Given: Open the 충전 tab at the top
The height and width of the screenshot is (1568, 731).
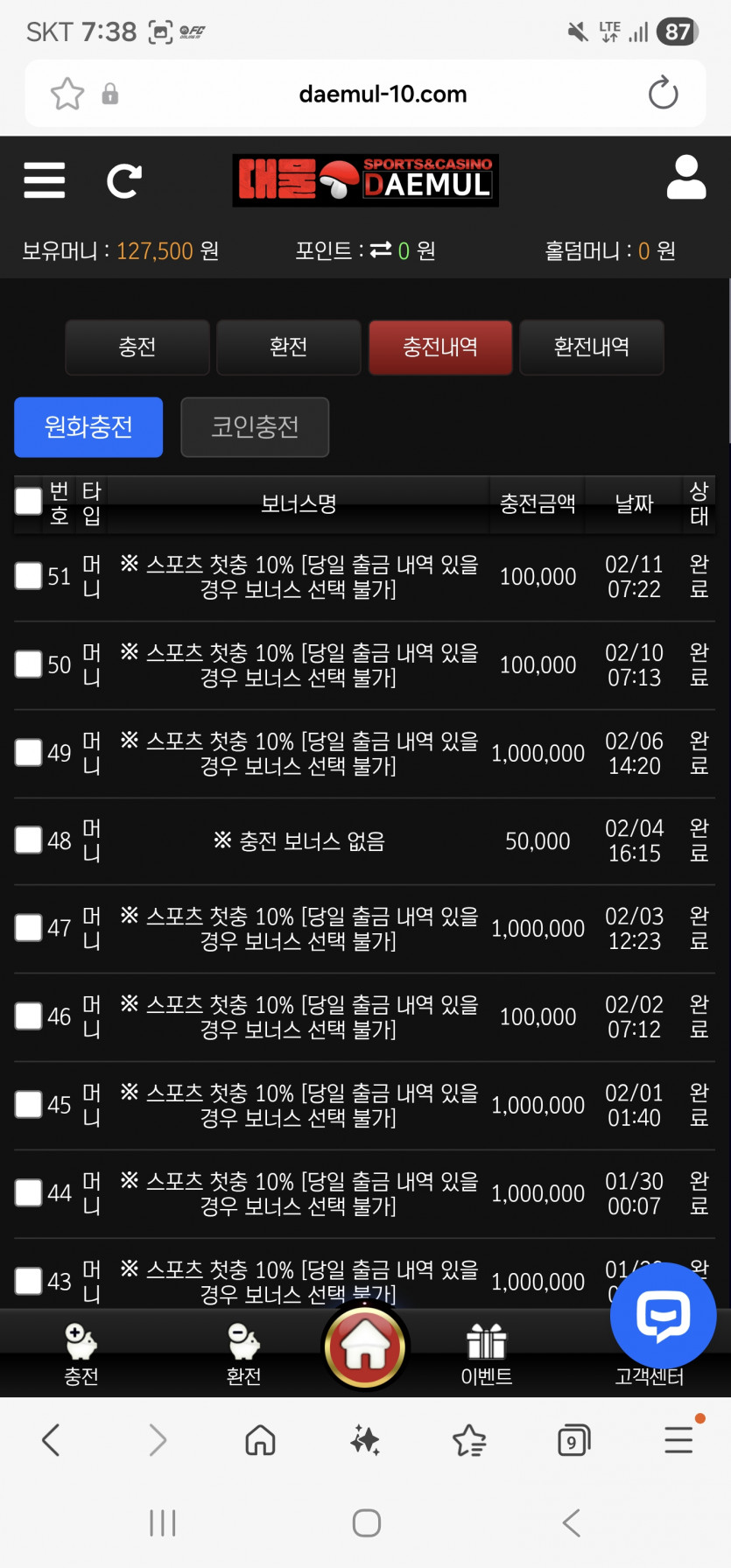Looking at the screenshot, I should tap(137, 348).
